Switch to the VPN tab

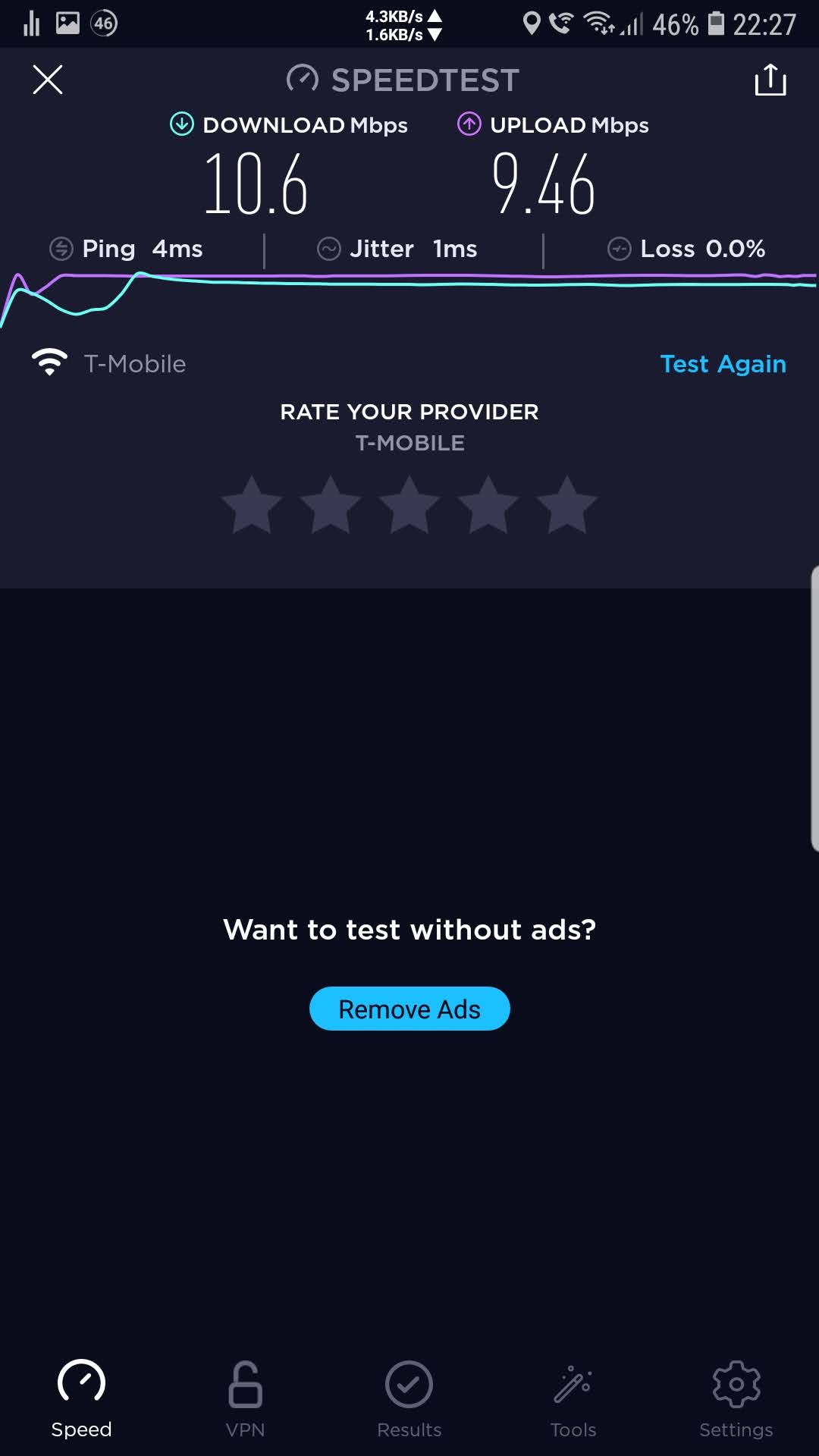point(245,1399)
